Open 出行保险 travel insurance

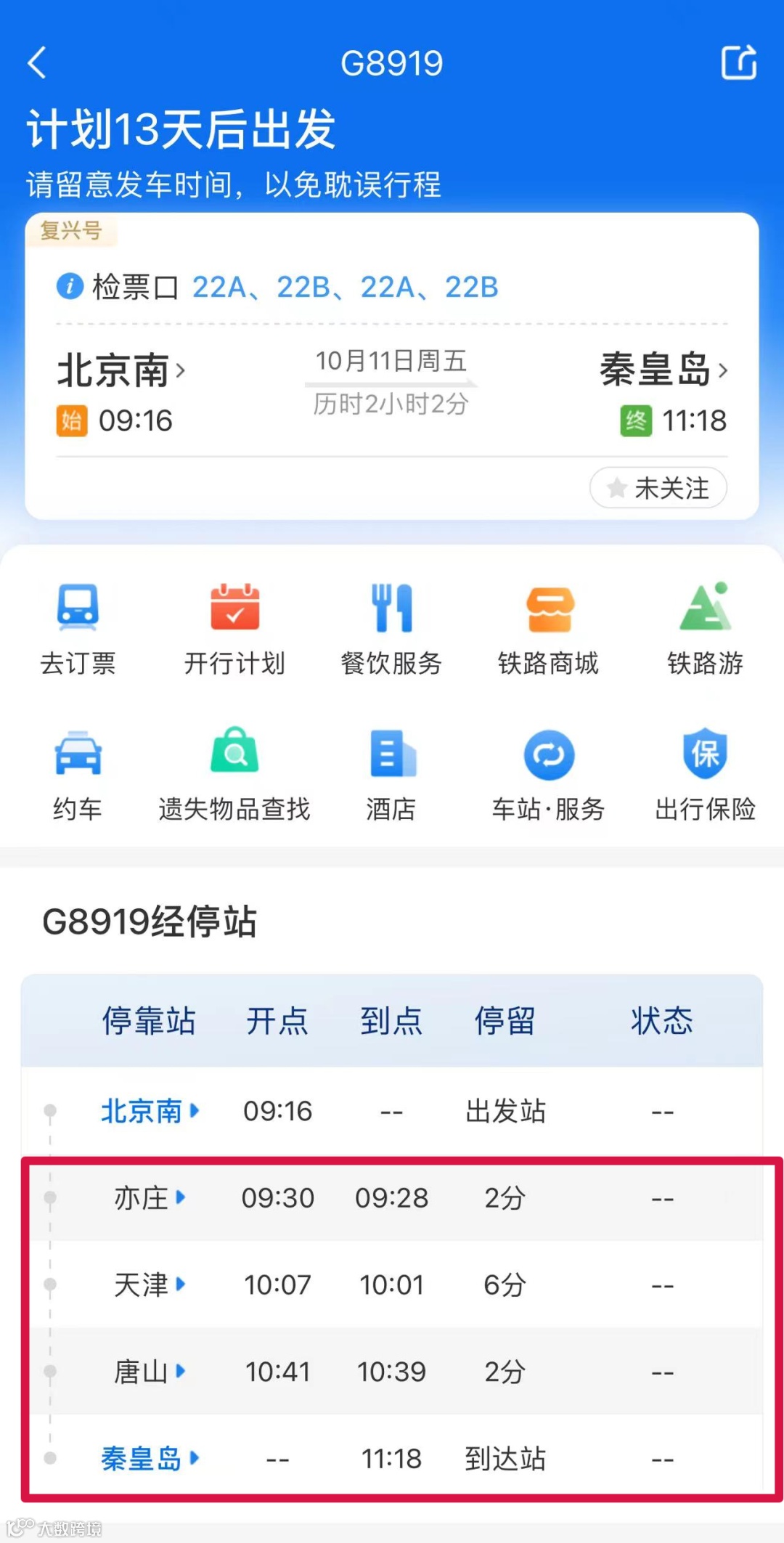click(x=705, y=774)
